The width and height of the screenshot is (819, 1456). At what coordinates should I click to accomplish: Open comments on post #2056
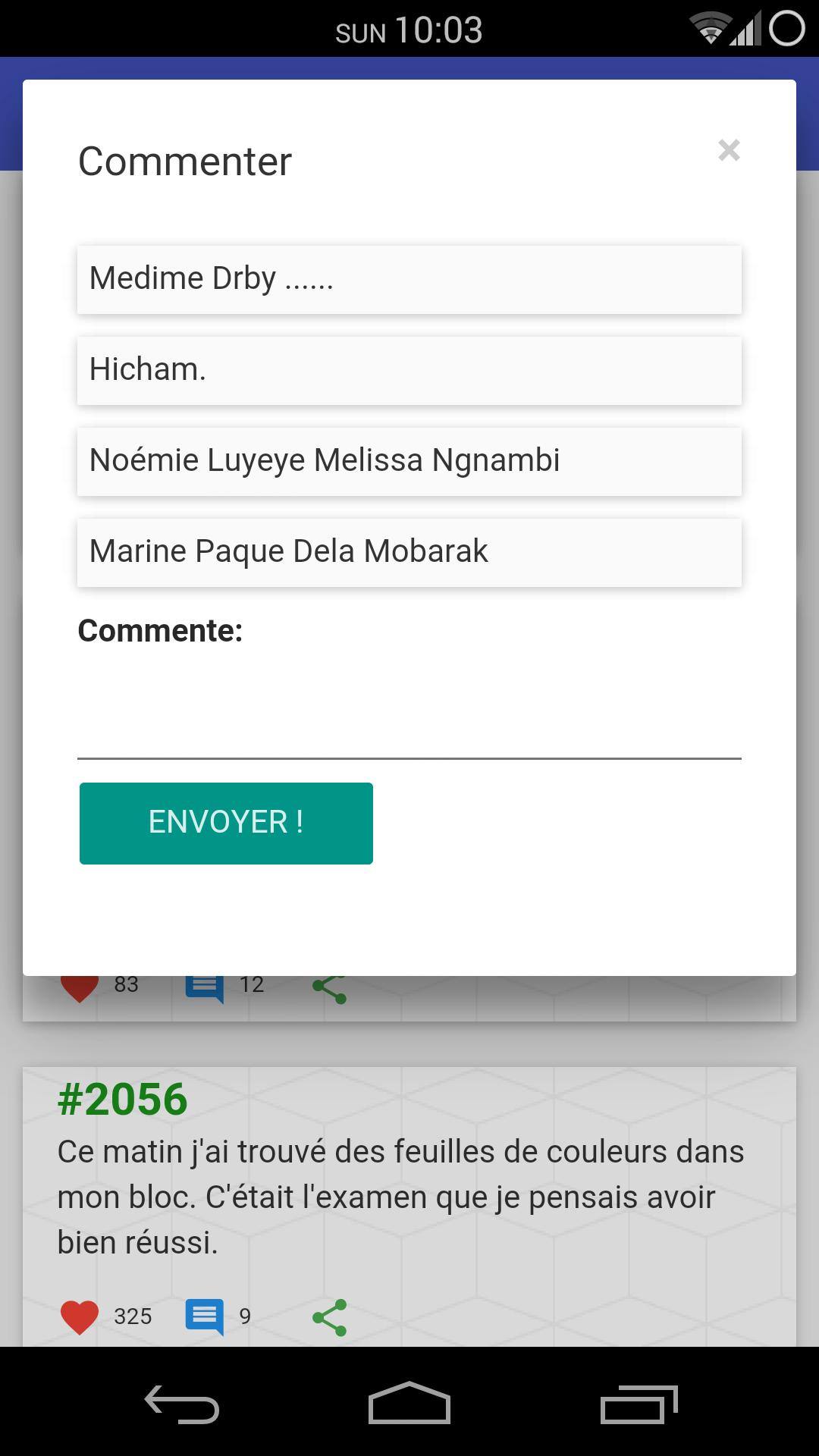point(205,1316)
